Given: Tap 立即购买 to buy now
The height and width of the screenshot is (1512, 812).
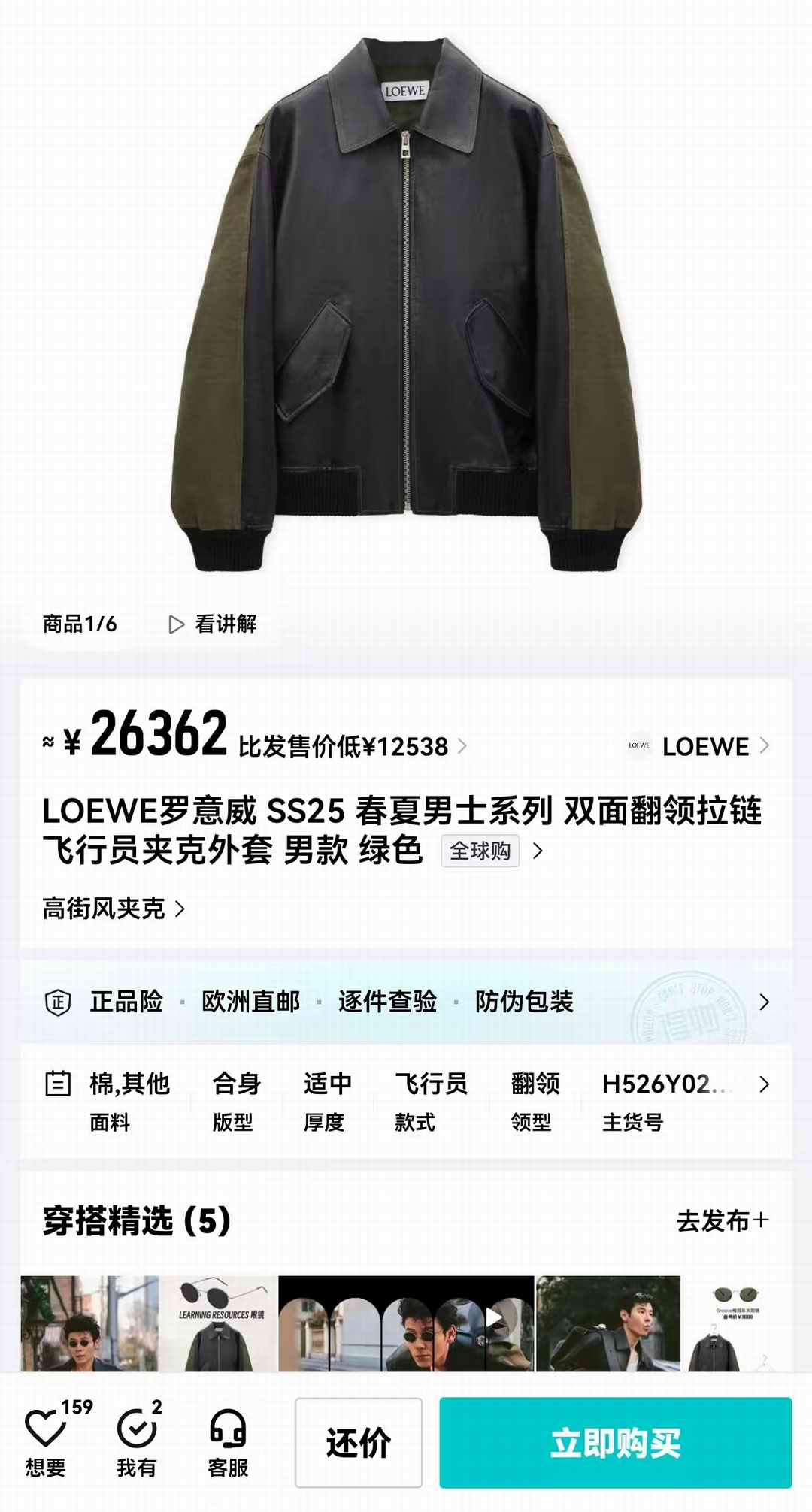Looking at the screenshot, I should [x=615, y=1443].
